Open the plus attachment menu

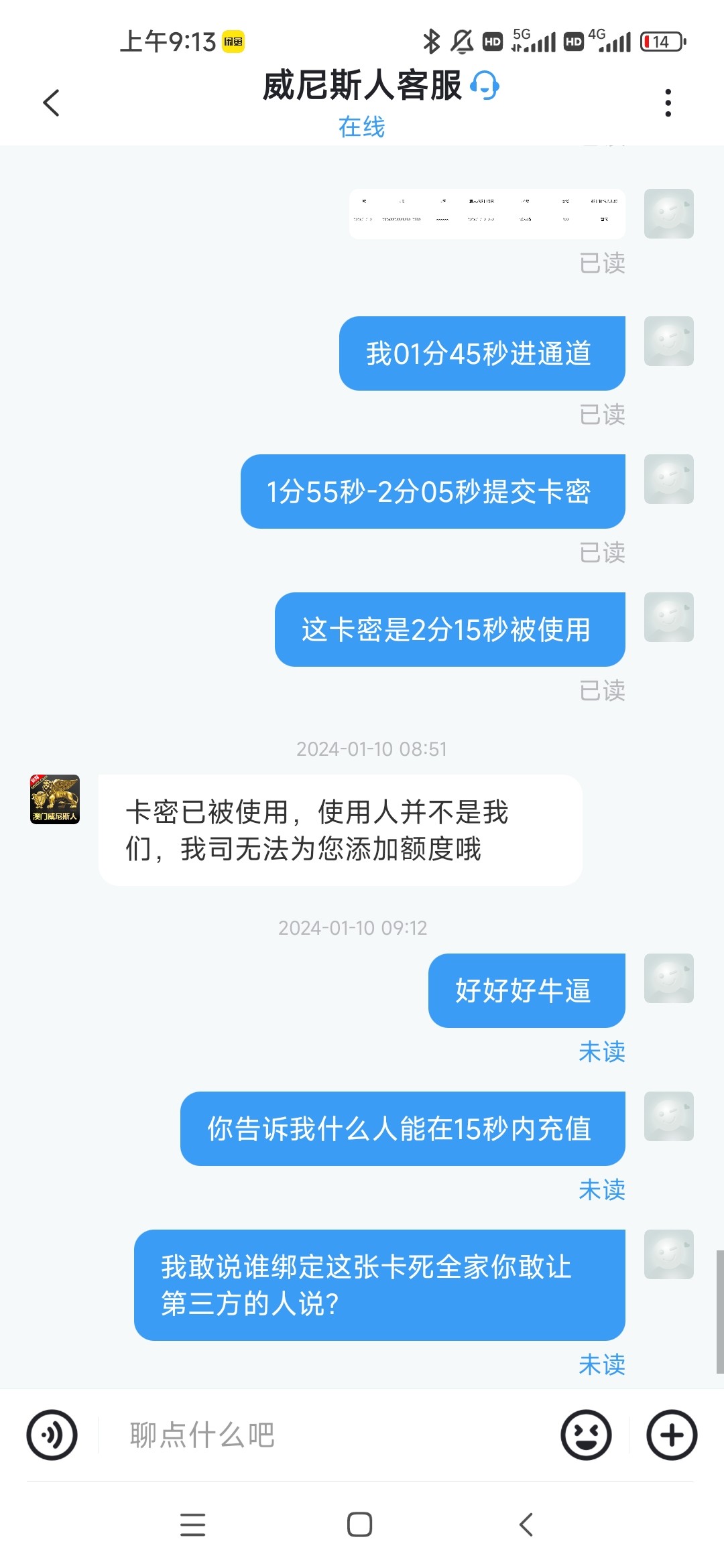[x=672, y=1435]
